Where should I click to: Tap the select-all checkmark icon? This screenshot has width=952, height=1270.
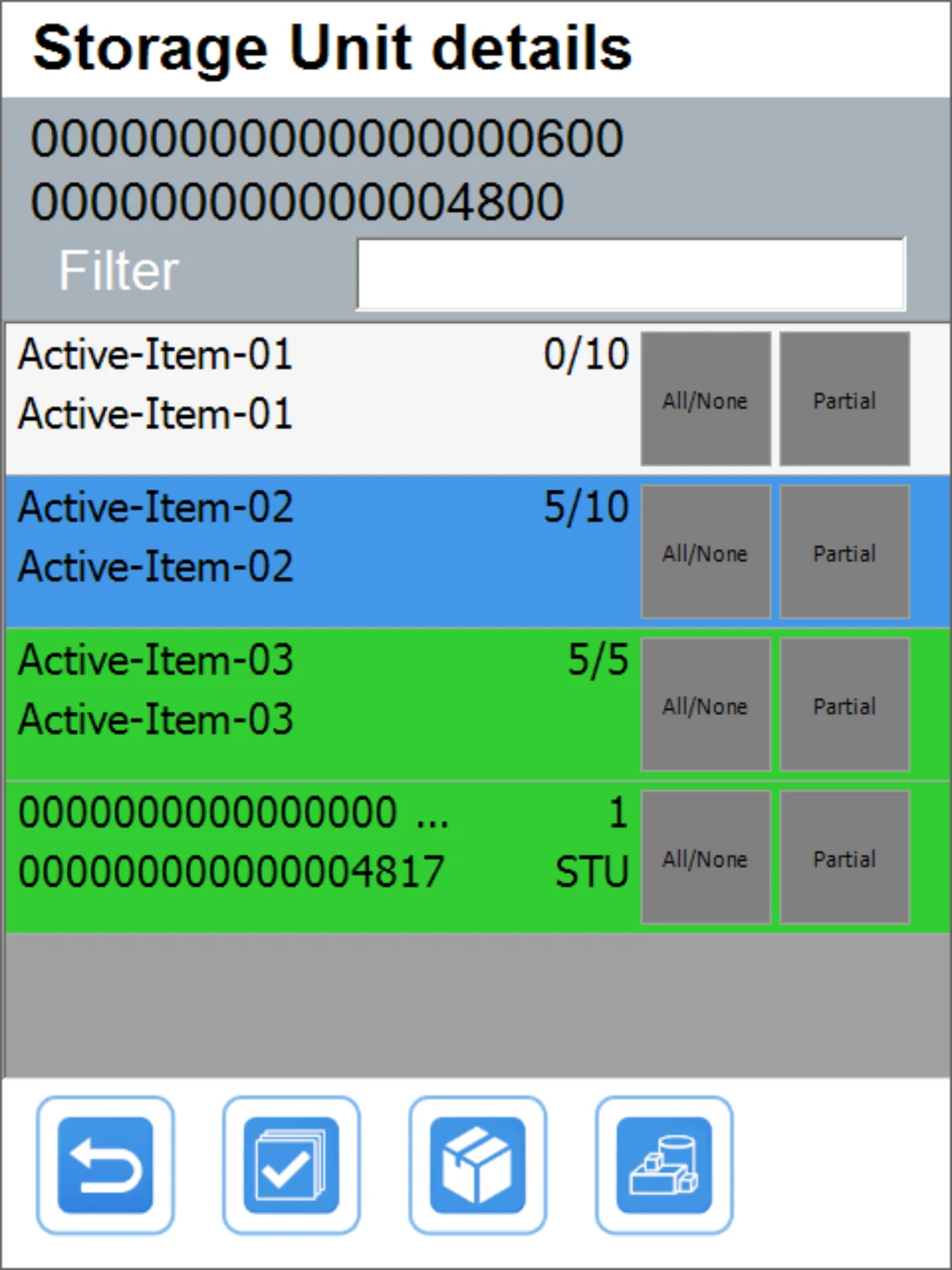pyautogui.click(x=291, y=1164)
